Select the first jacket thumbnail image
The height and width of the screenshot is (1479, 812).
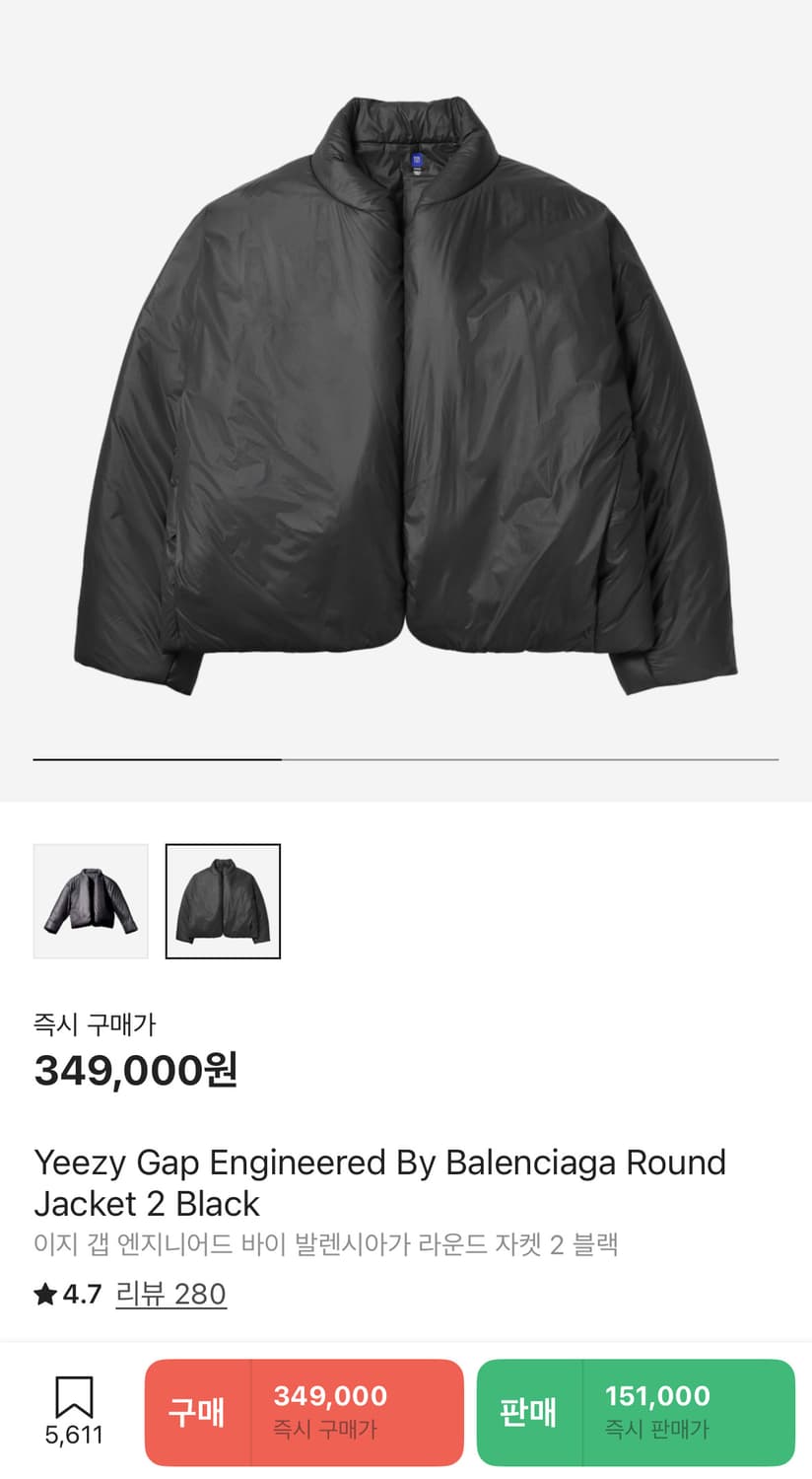[x=91, y=901]
